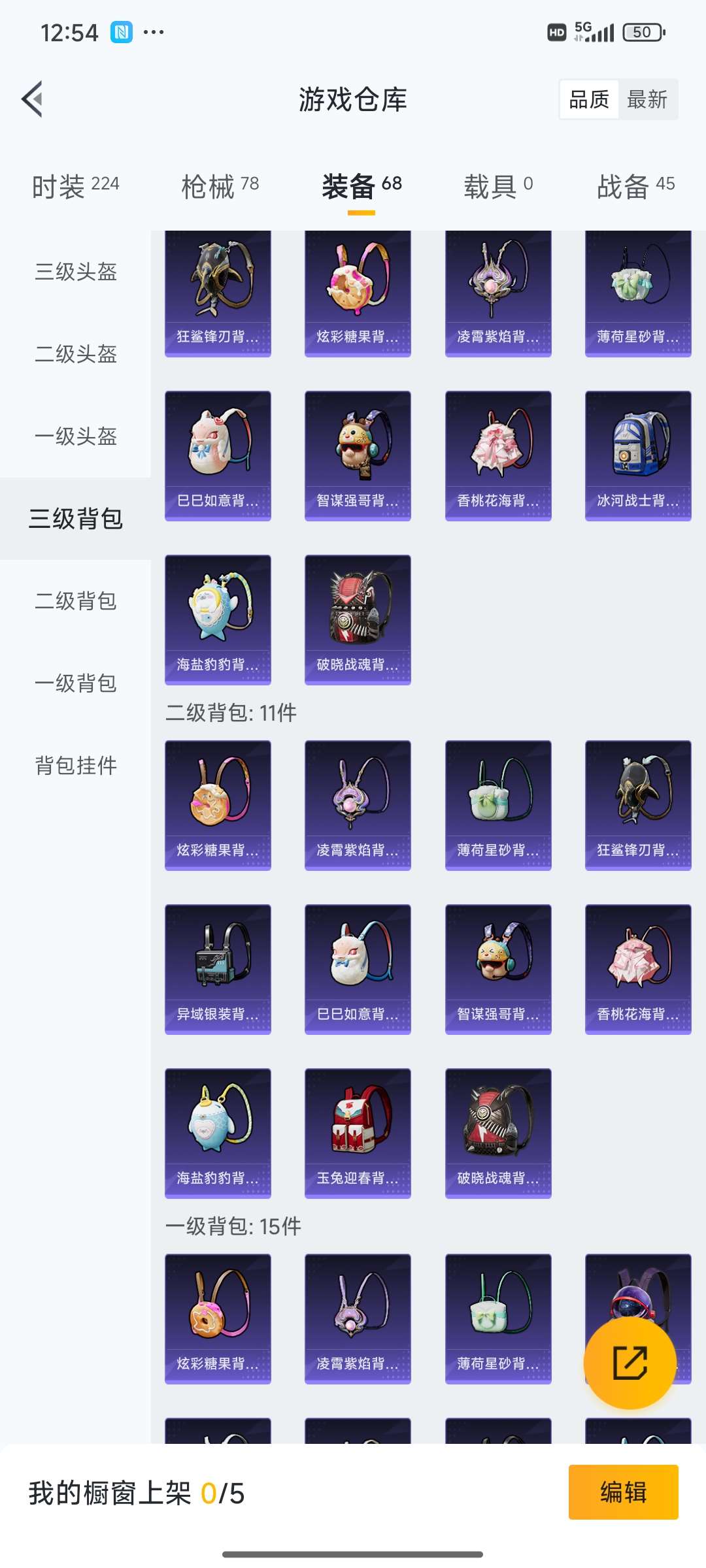Image resolution: width=706 pixels, height=1568 pixels.
Task: Tap the back arrow to exit warehouse
Action: tap(32, 99)
